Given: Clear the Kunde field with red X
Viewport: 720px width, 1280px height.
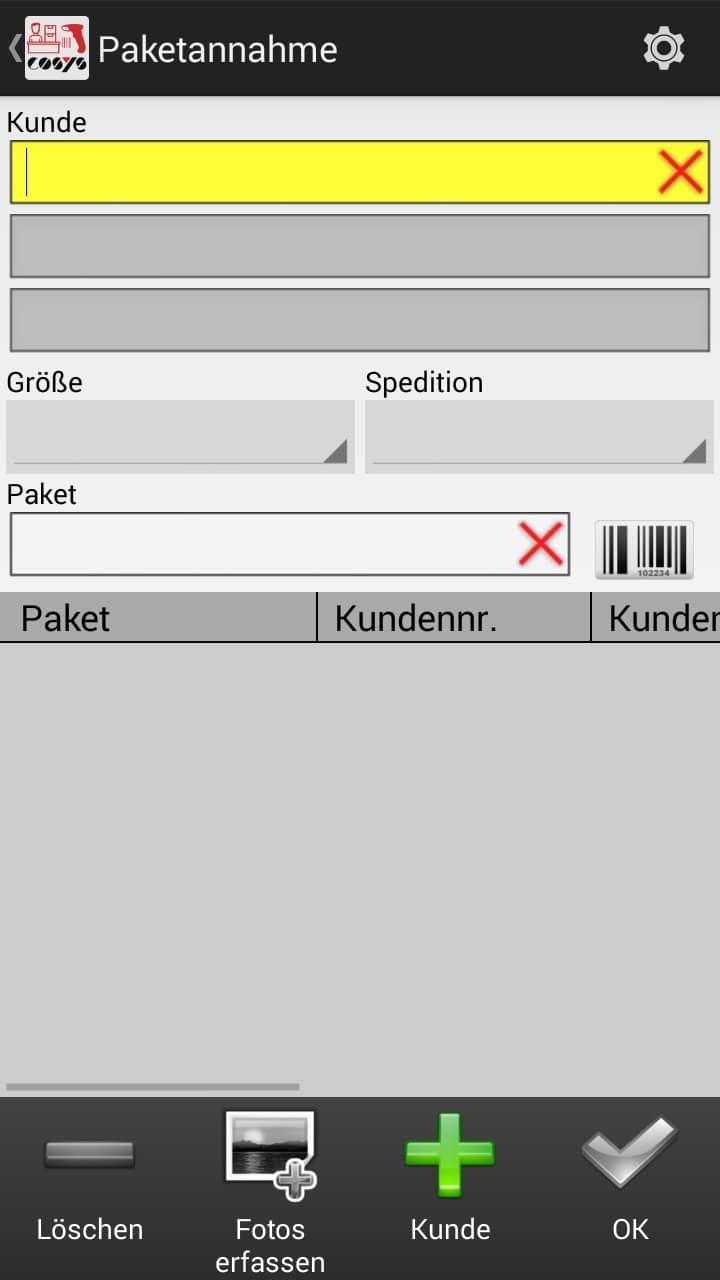Looking at the screenshot, I should [681, 172].
